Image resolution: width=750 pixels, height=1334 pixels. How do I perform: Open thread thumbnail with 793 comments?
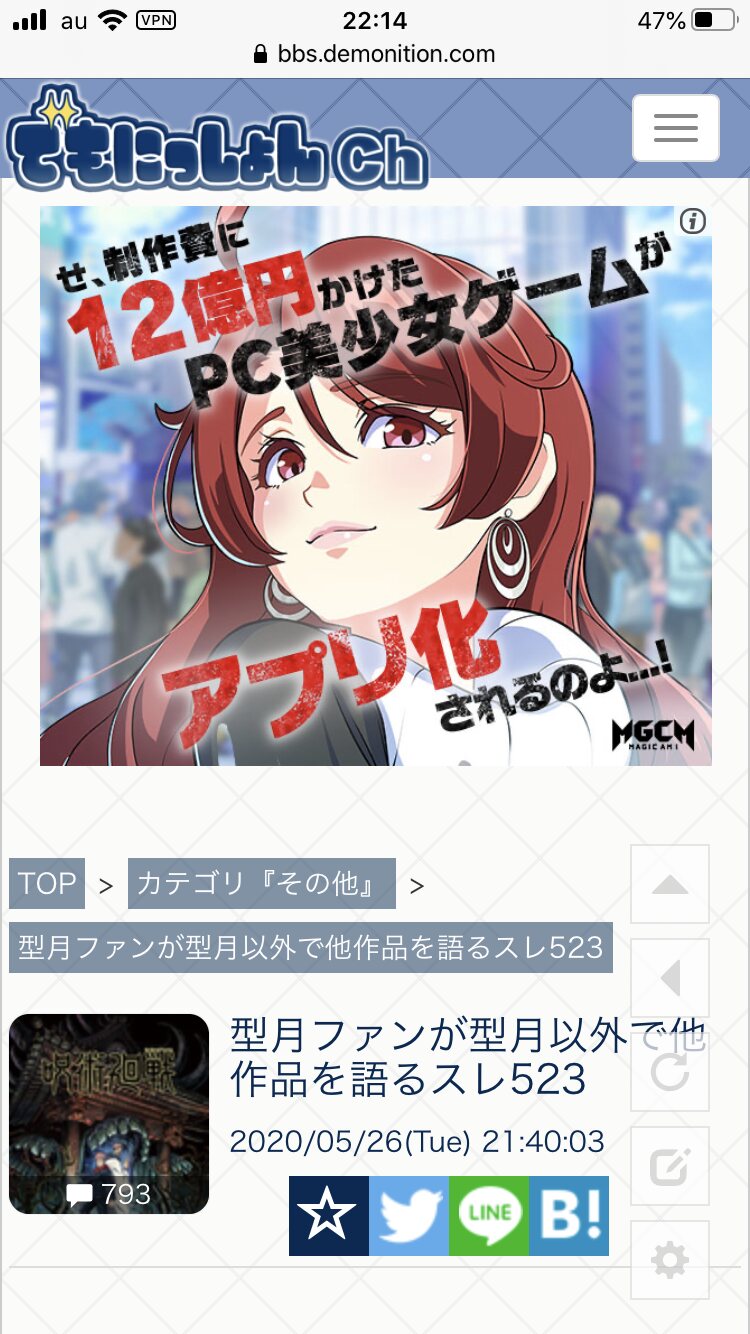pos(109,1113)
